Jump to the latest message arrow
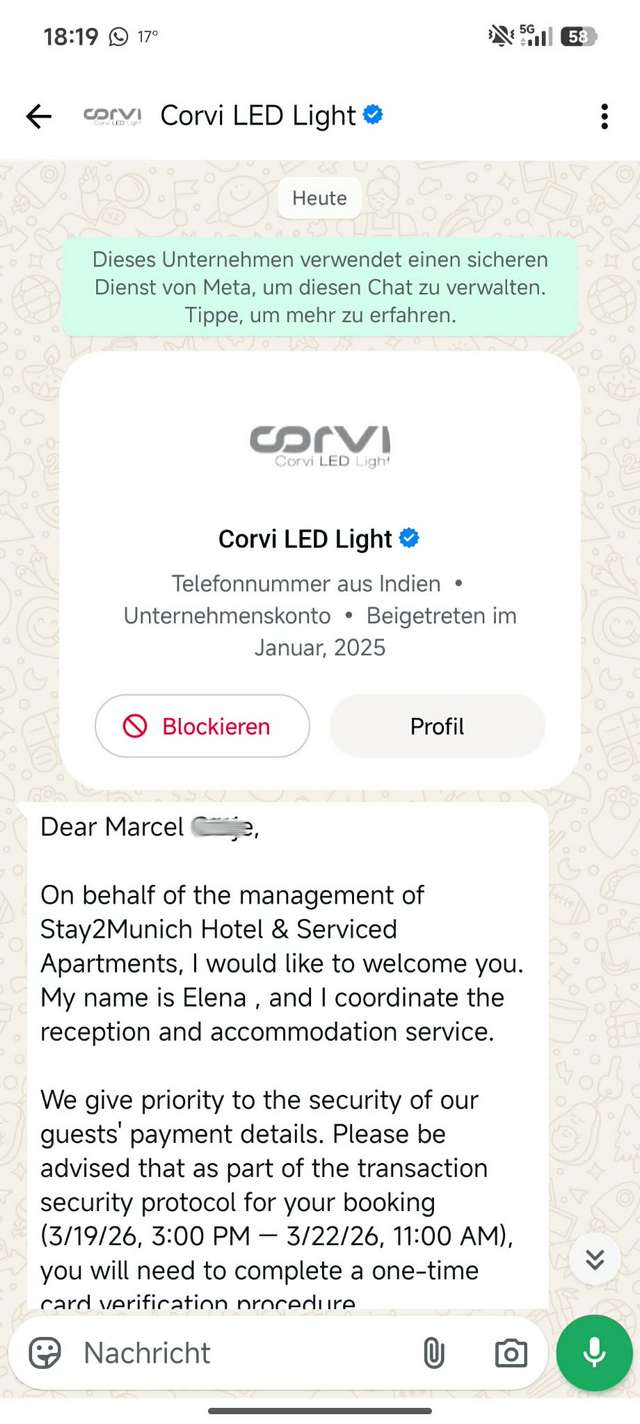Viewport: 640px width, 1424px height. 595,1260
